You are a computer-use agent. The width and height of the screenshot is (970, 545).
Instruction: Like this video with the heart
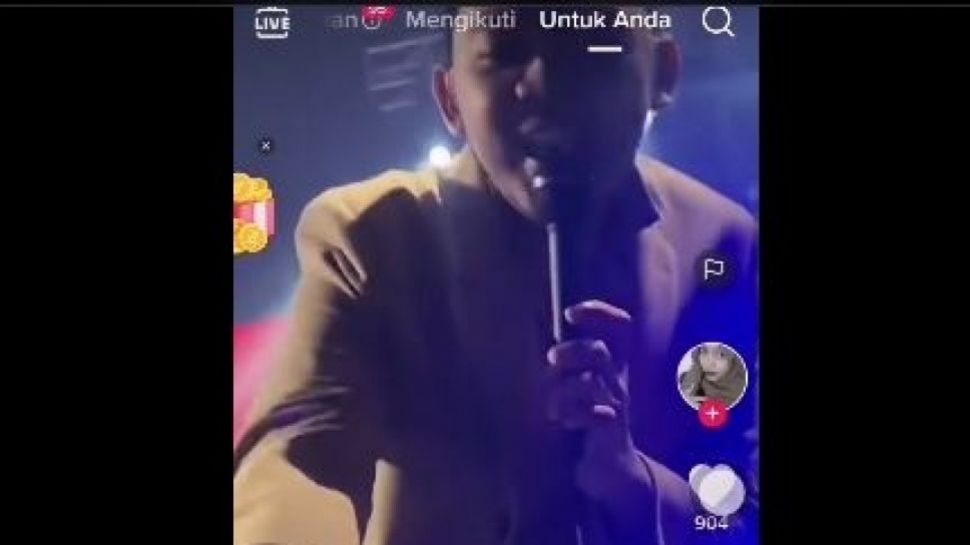716,490
